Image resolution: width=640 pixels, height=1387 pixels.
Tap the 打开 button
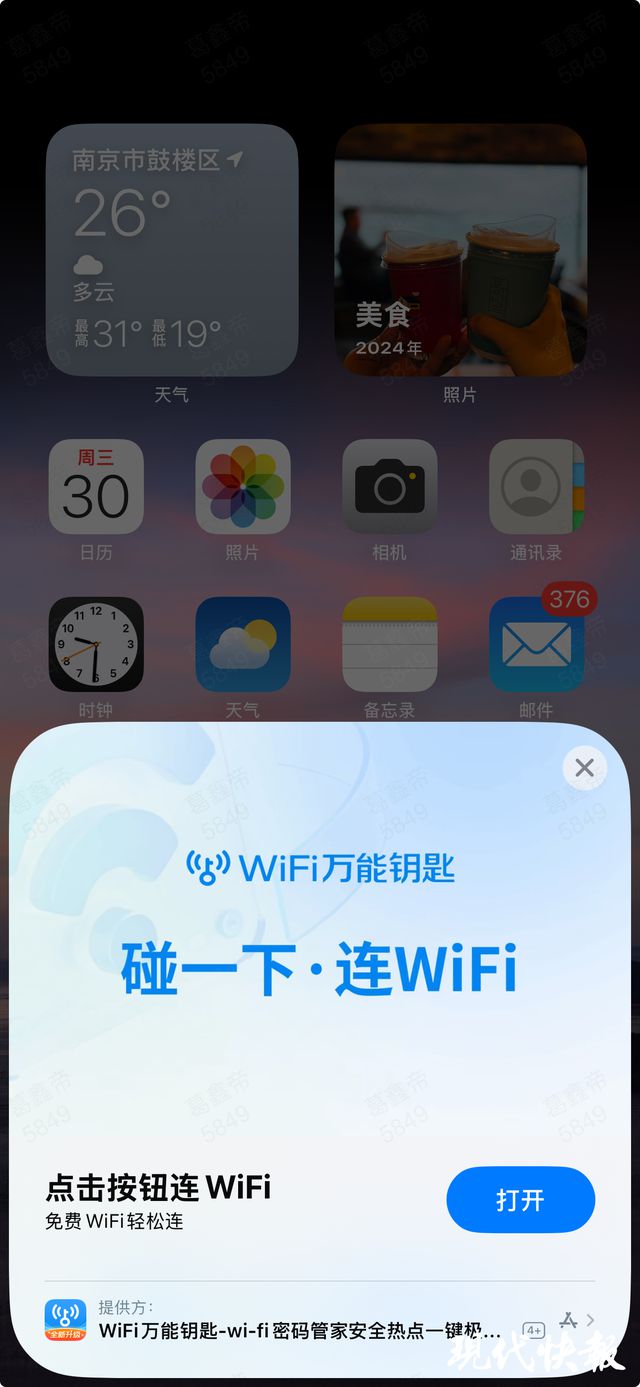pyautogui.click(x=520, y=1199)
